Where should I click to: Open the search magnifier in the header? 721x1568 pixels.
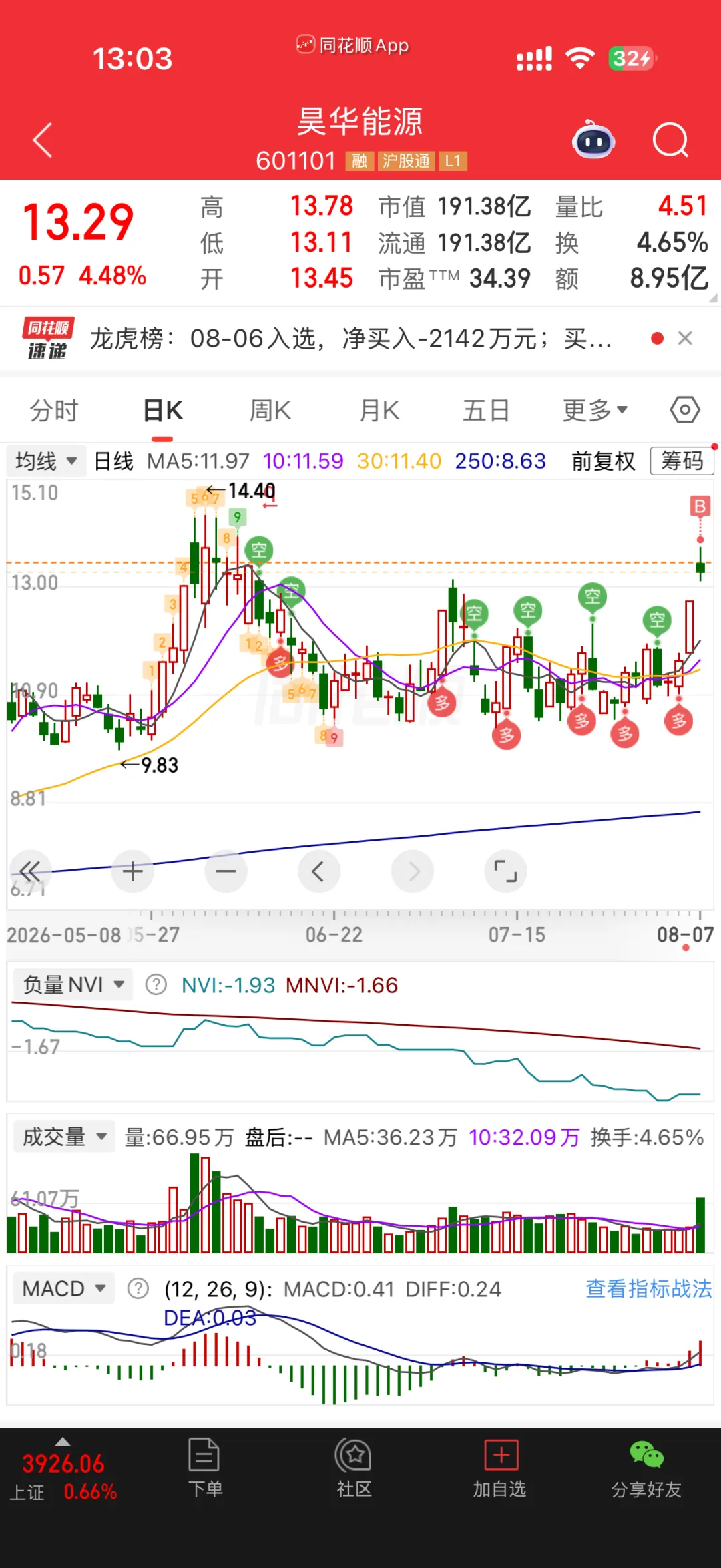670,140
